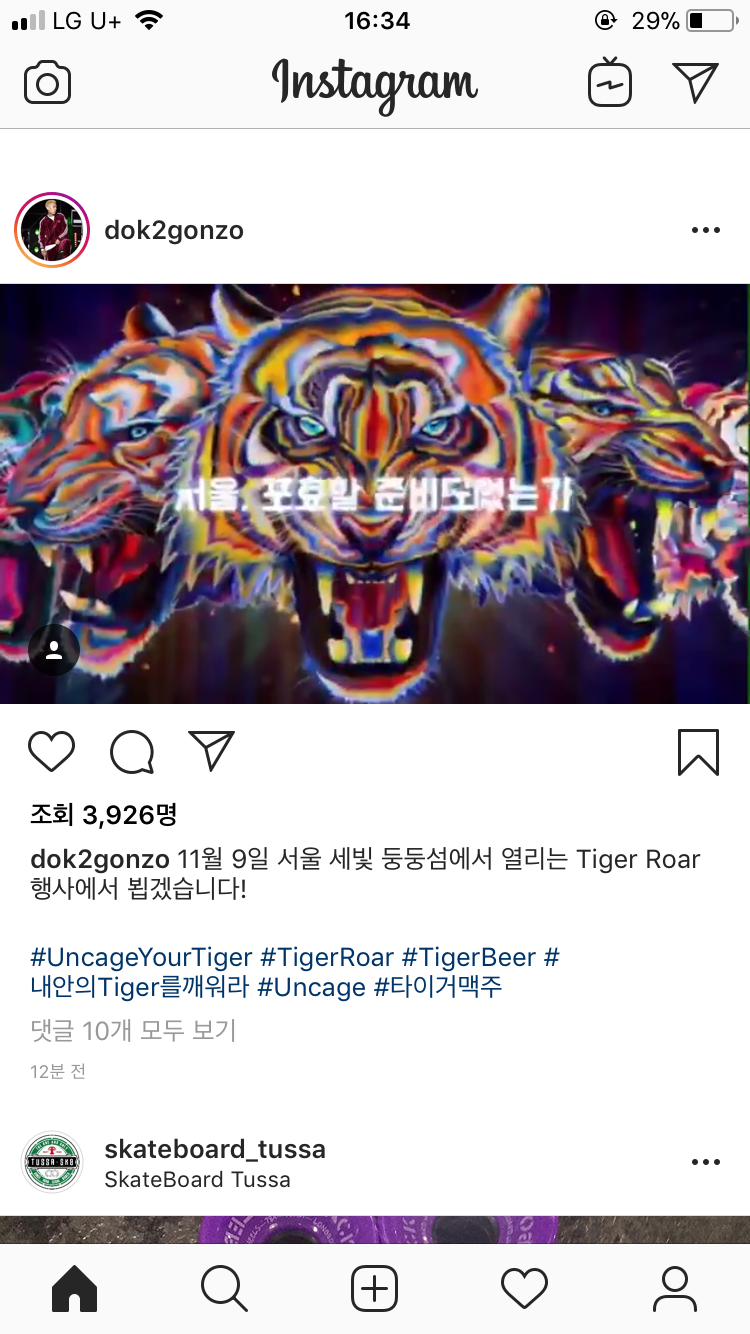Open overflow menu on dok2gonzo's post
This screenshot has width=750, height=1334.
coord(705,231)
